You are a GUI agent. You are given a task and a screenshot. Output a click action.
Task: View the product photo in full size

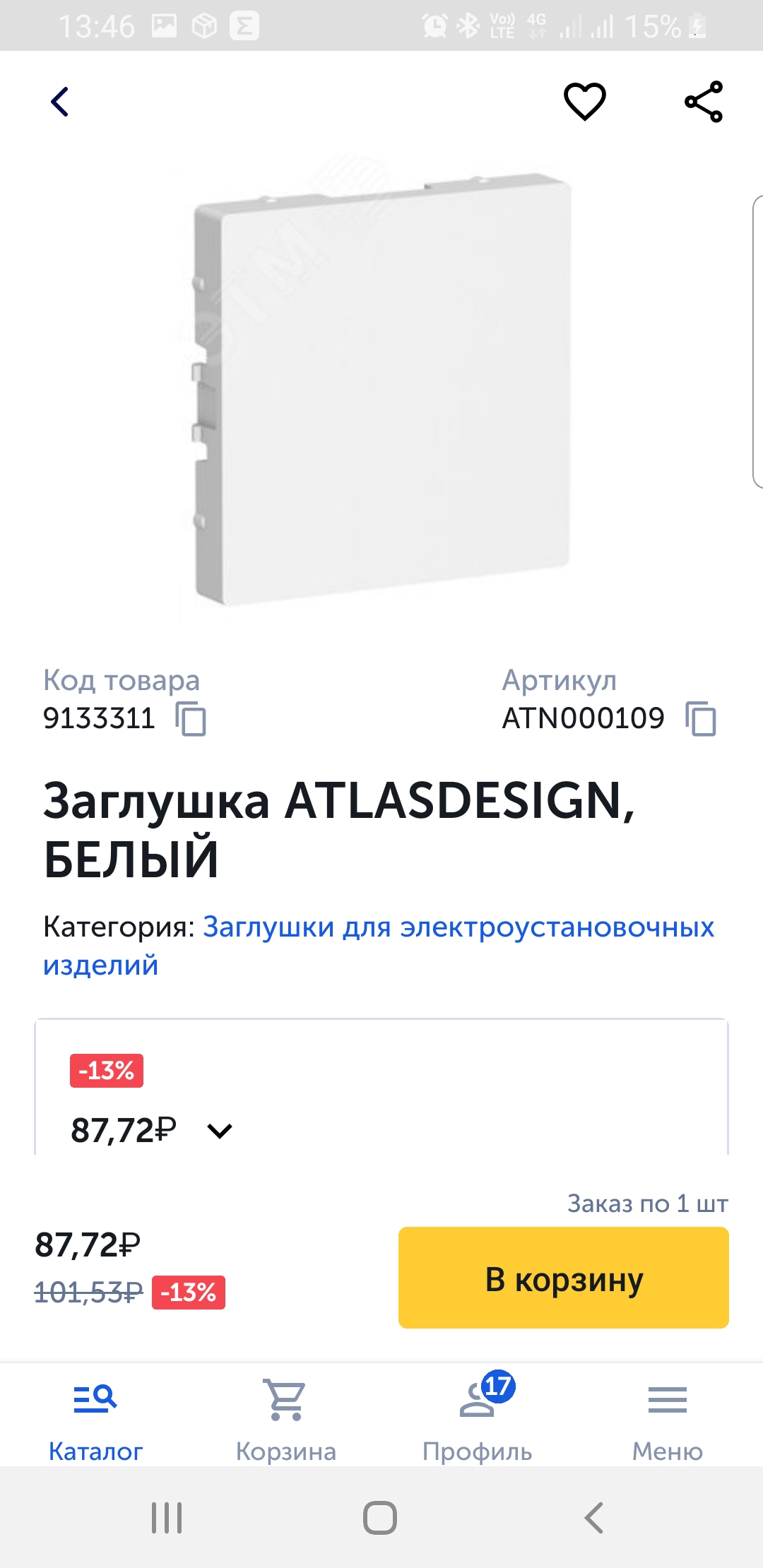[x=381, y=388]
